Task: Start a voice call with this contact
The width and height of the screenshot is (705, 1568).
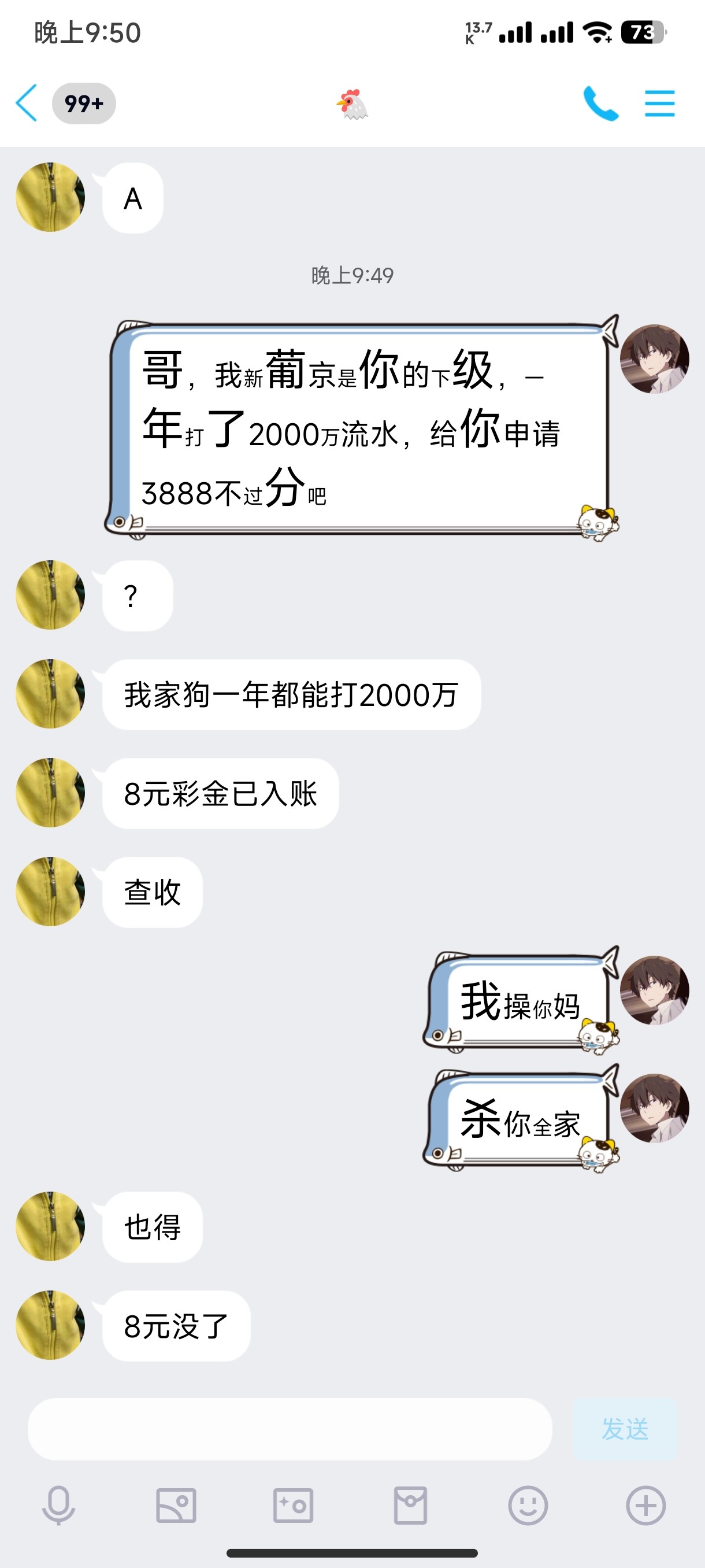Action: click(600, 103)
